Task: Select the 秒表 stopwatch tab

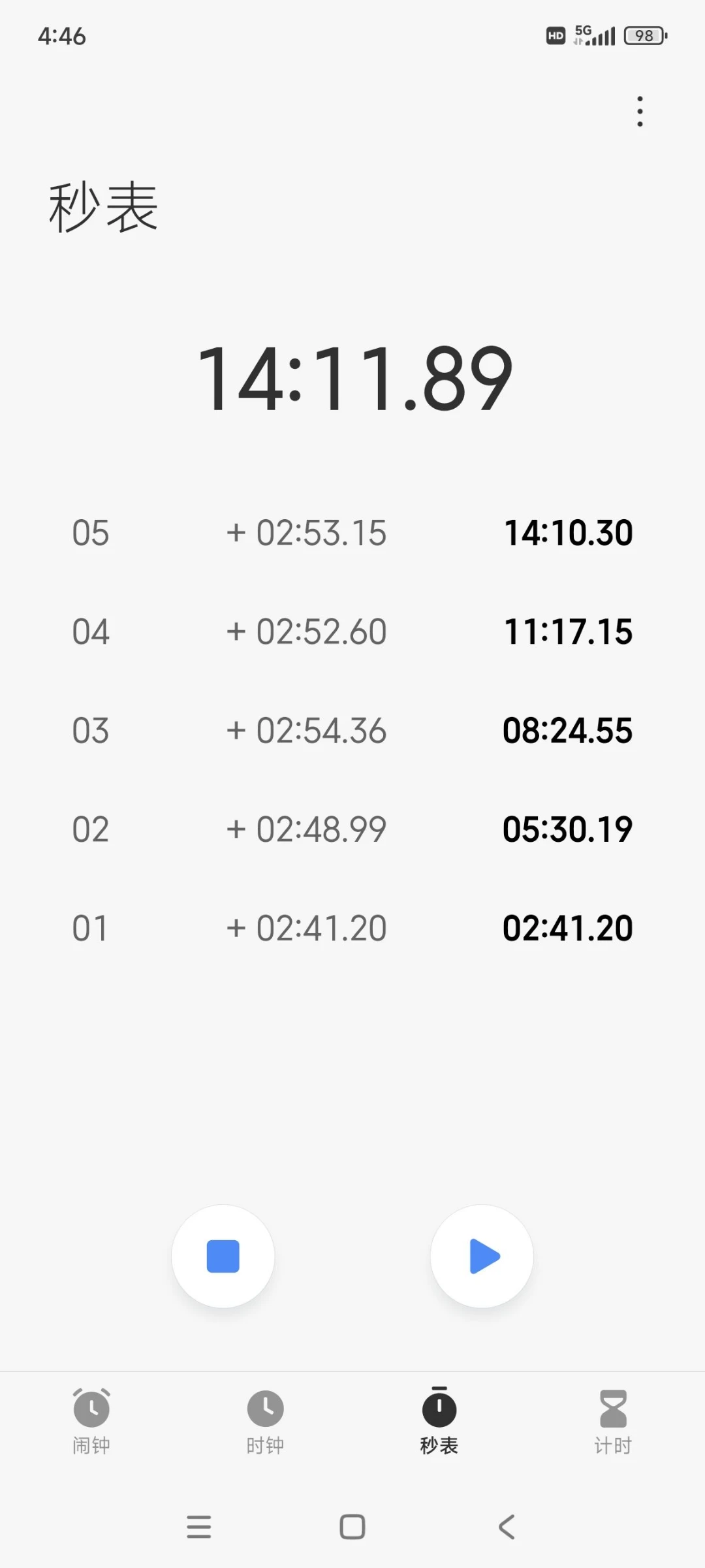Action: pyautogui.click(x=439, y=1421)
